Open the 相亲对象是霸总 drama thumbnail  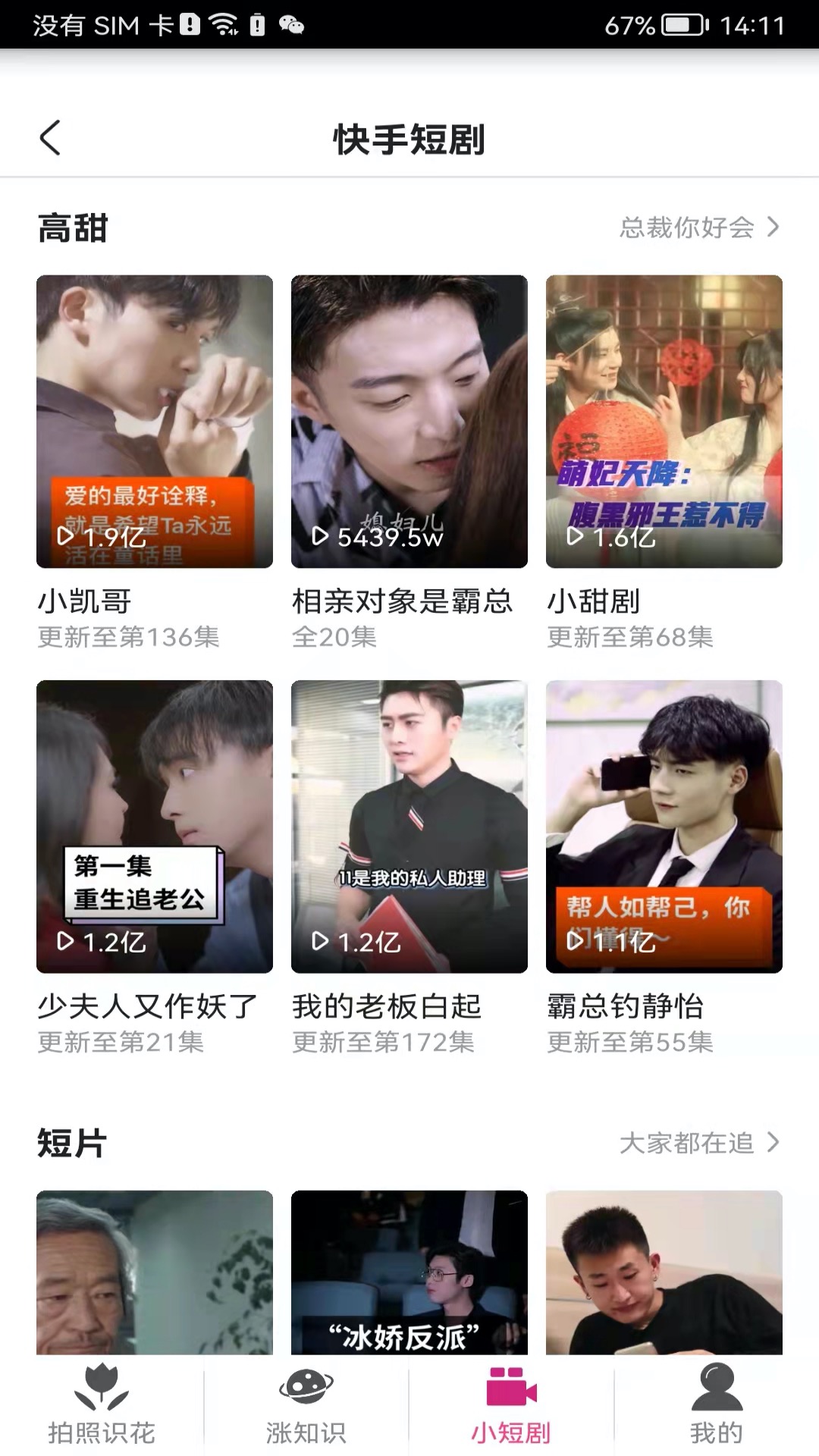tap(408, 420)
